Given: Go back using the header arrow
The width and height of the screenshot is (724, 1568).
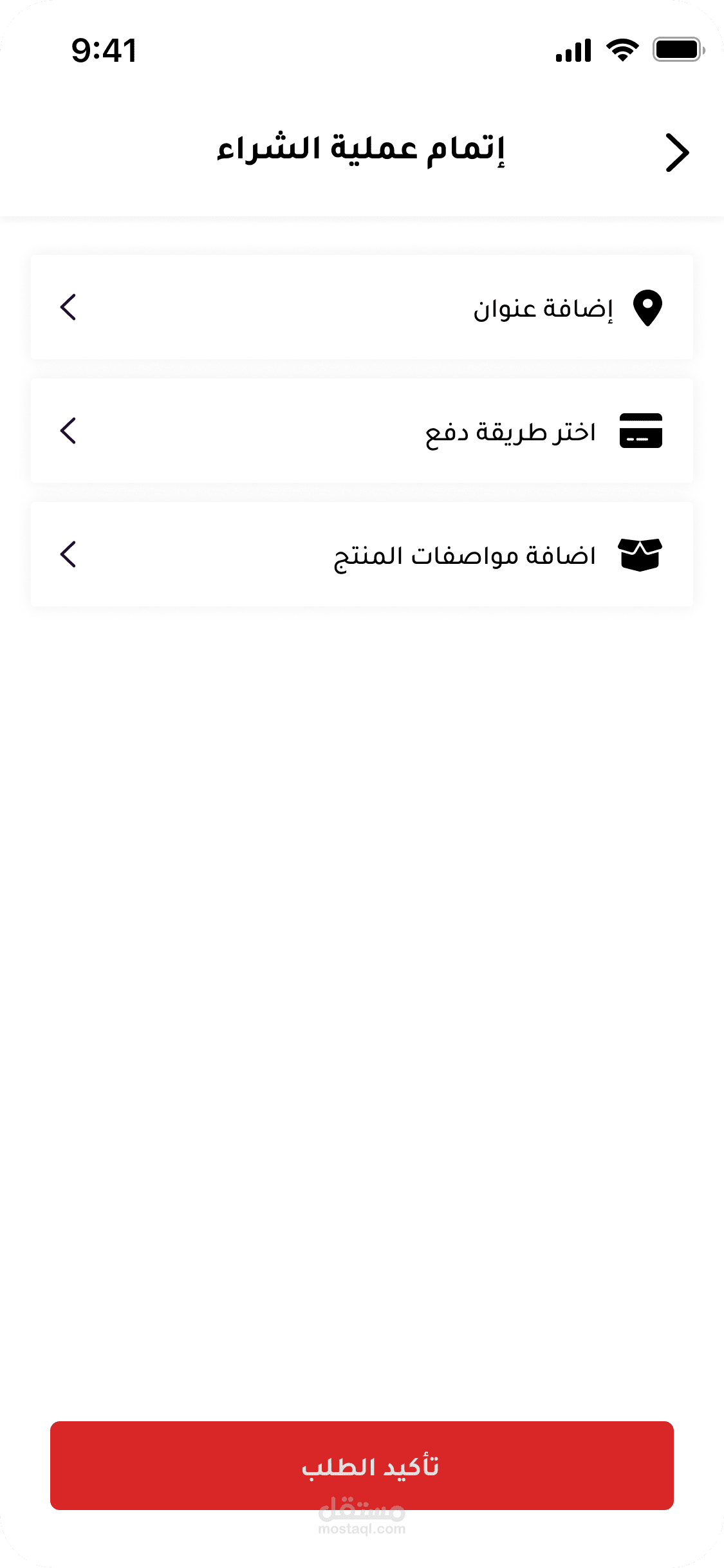Looking at the screenshot, I should 677,153.
